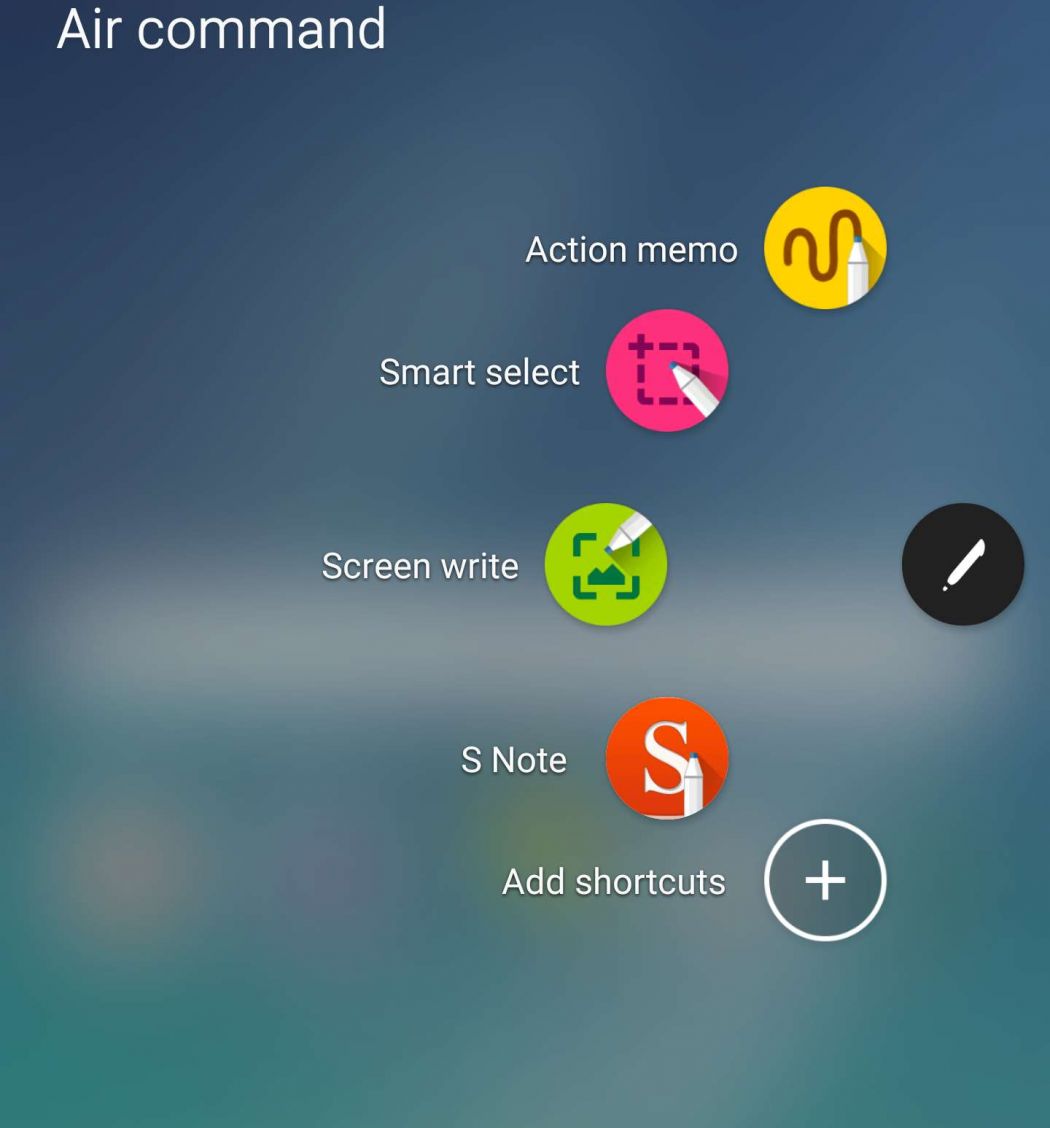Tap the black floating pen icon
Screen dimensions: 1050x1128
tap(962, 564)
